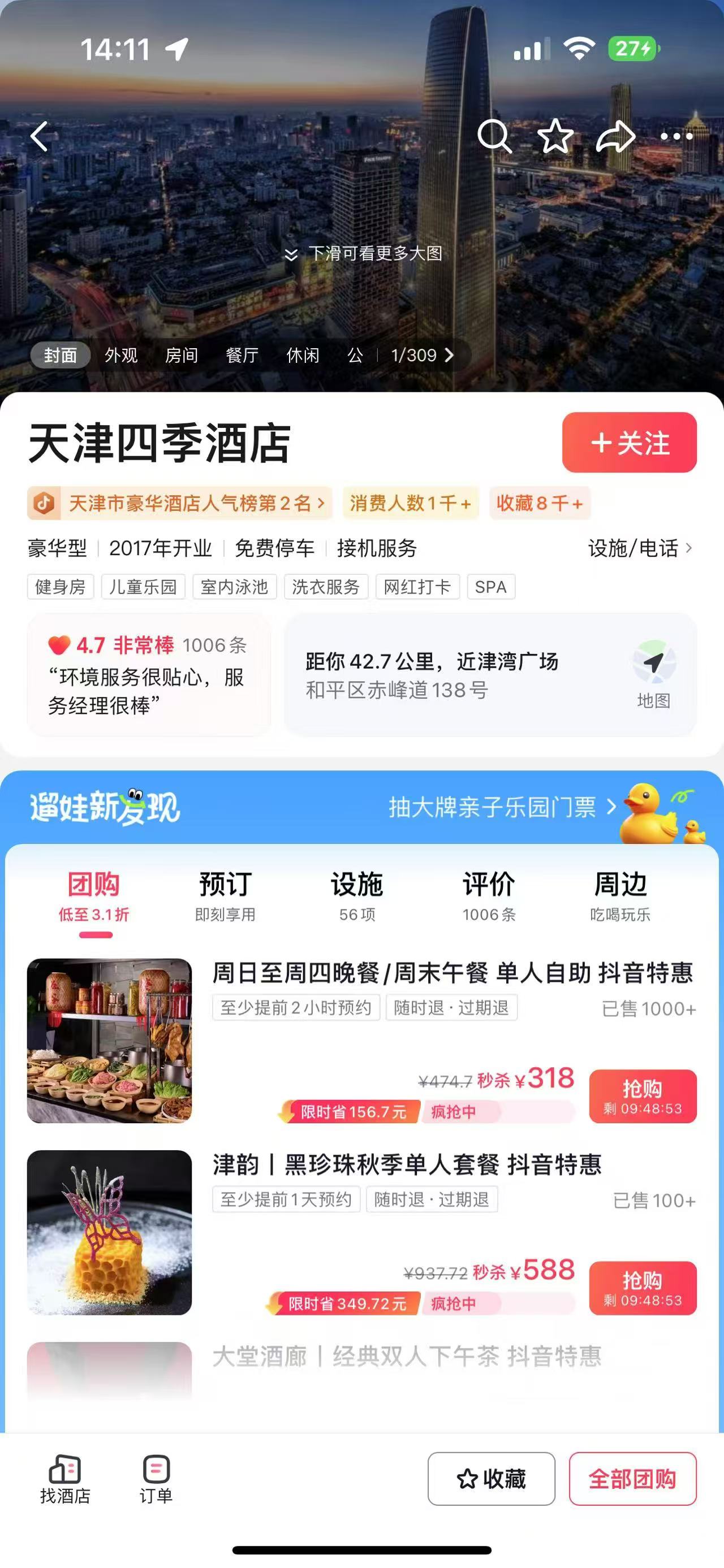This screenshot has width=724, height=1568.
Task: Open the three-dot overflow menu
Action: pyautogui.click(x=676, y=136)
